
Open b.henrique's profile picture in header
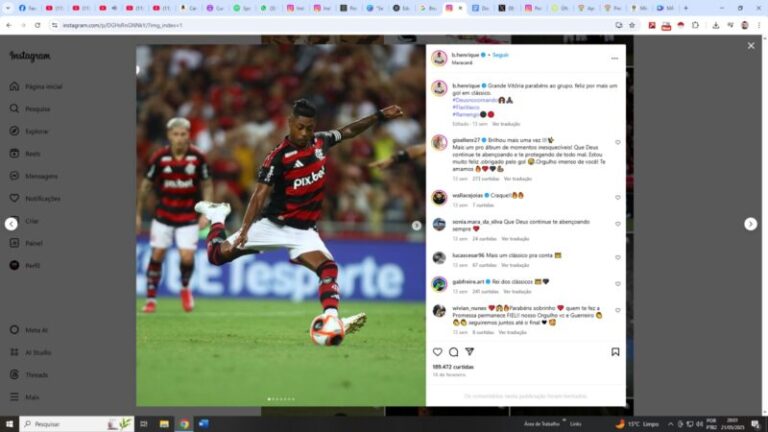(439, 58)
